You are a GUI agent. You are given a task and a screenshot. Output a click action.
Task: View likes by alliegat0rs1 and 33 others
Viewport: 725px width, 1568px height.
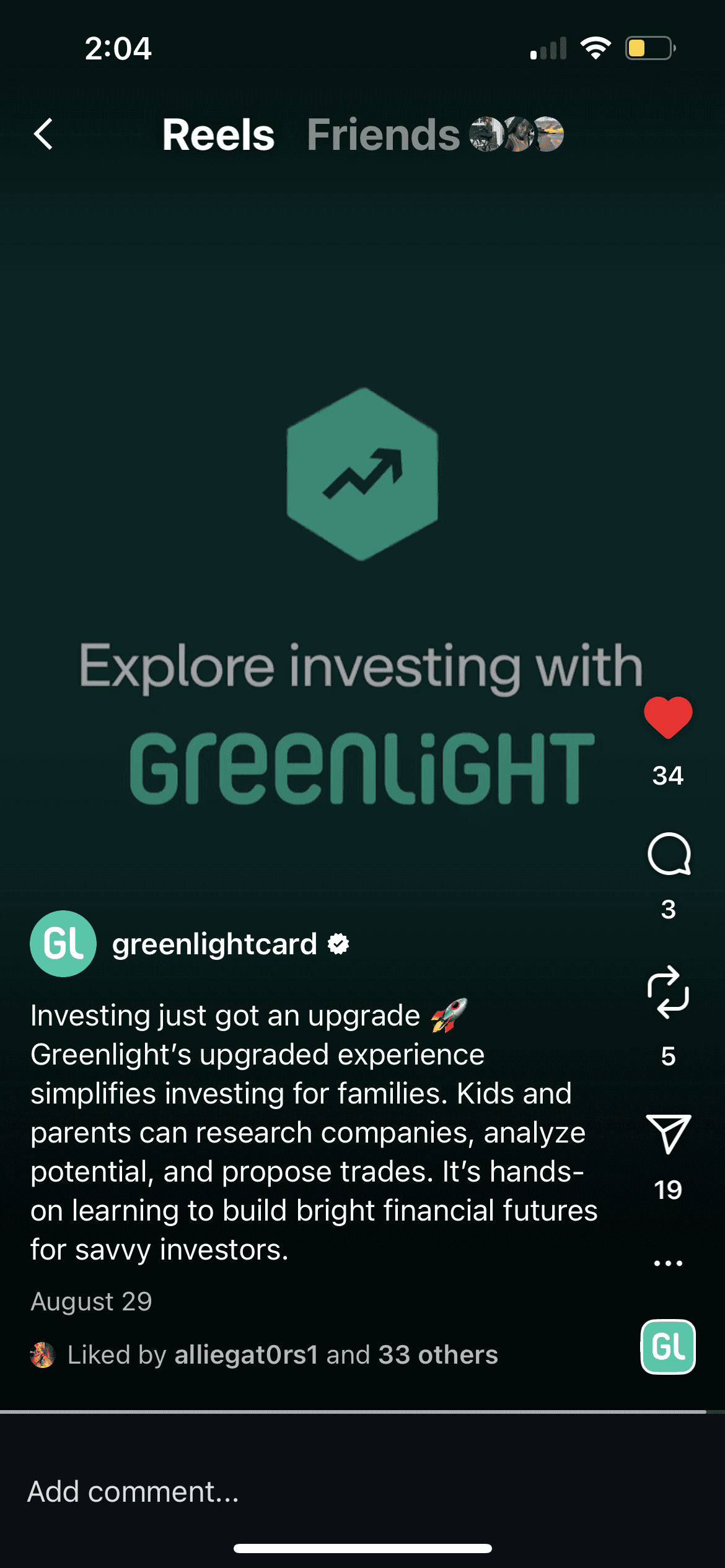pyautogui.click(x=282, y=1355)
